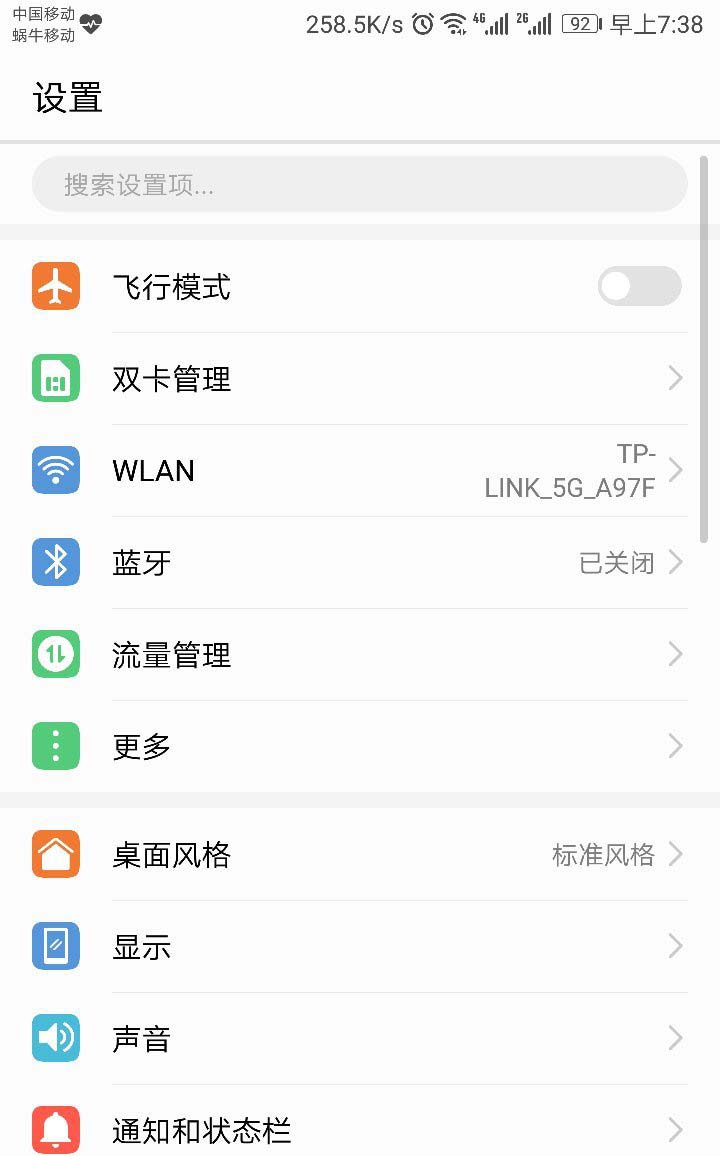The height and width of the screenshot is (1156, 720).
Task: Select the WLAN Wi-Fi icon
Action: pos(55,470)
